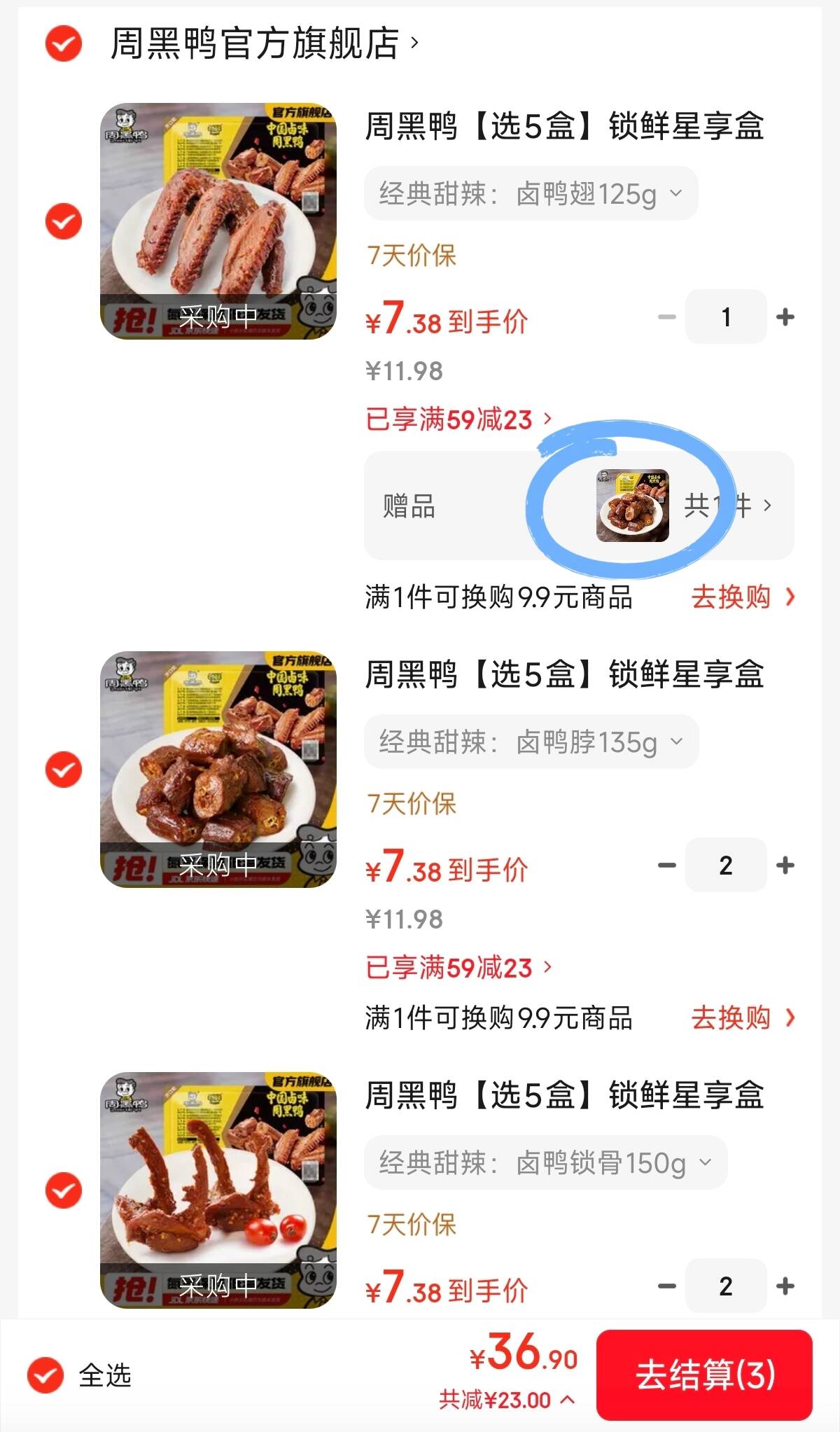Expand the 共减¥23.00 discount details
The image size is (840, 1432).
[507, 1400]
